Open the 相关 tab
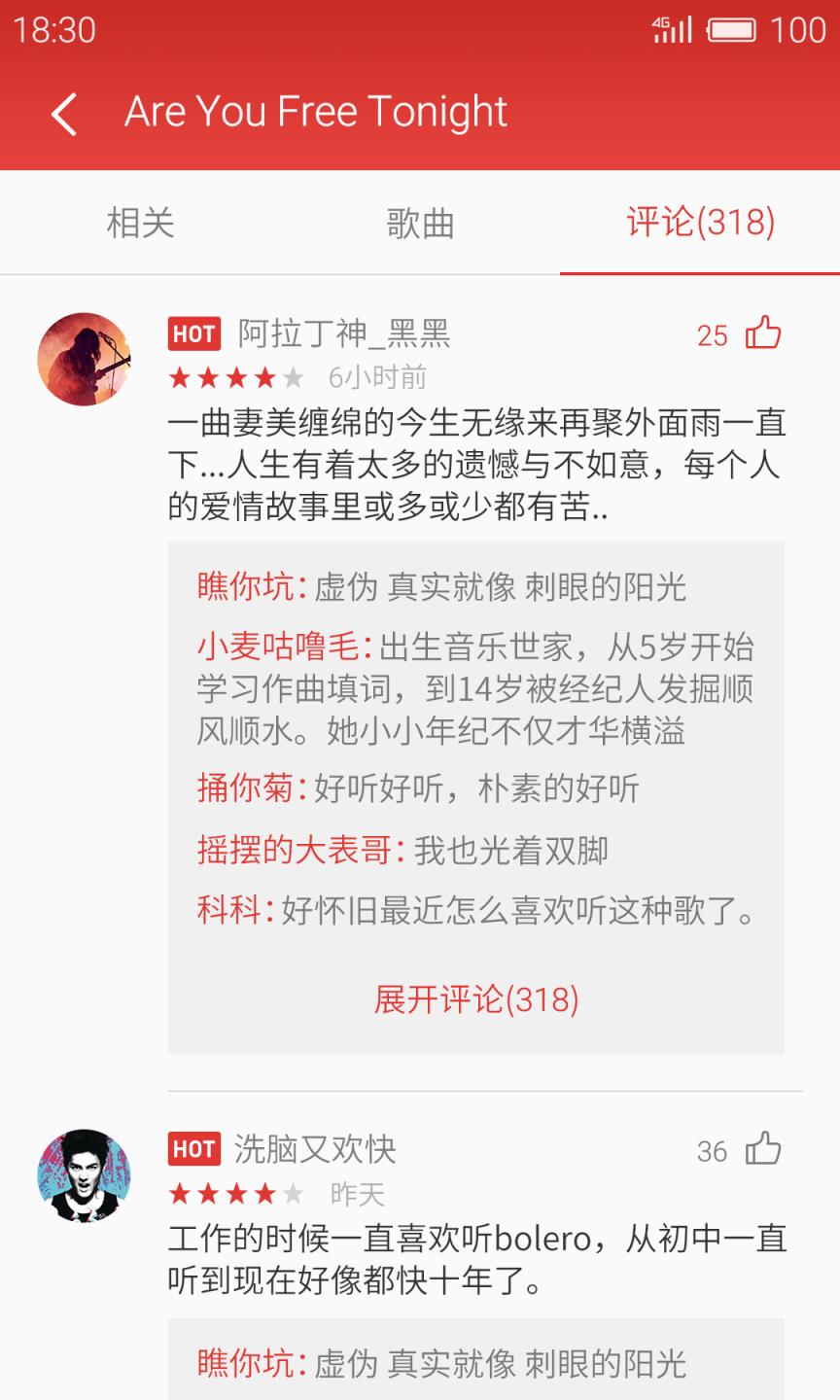Screen dimensions: 840x1400 point(139,222)
